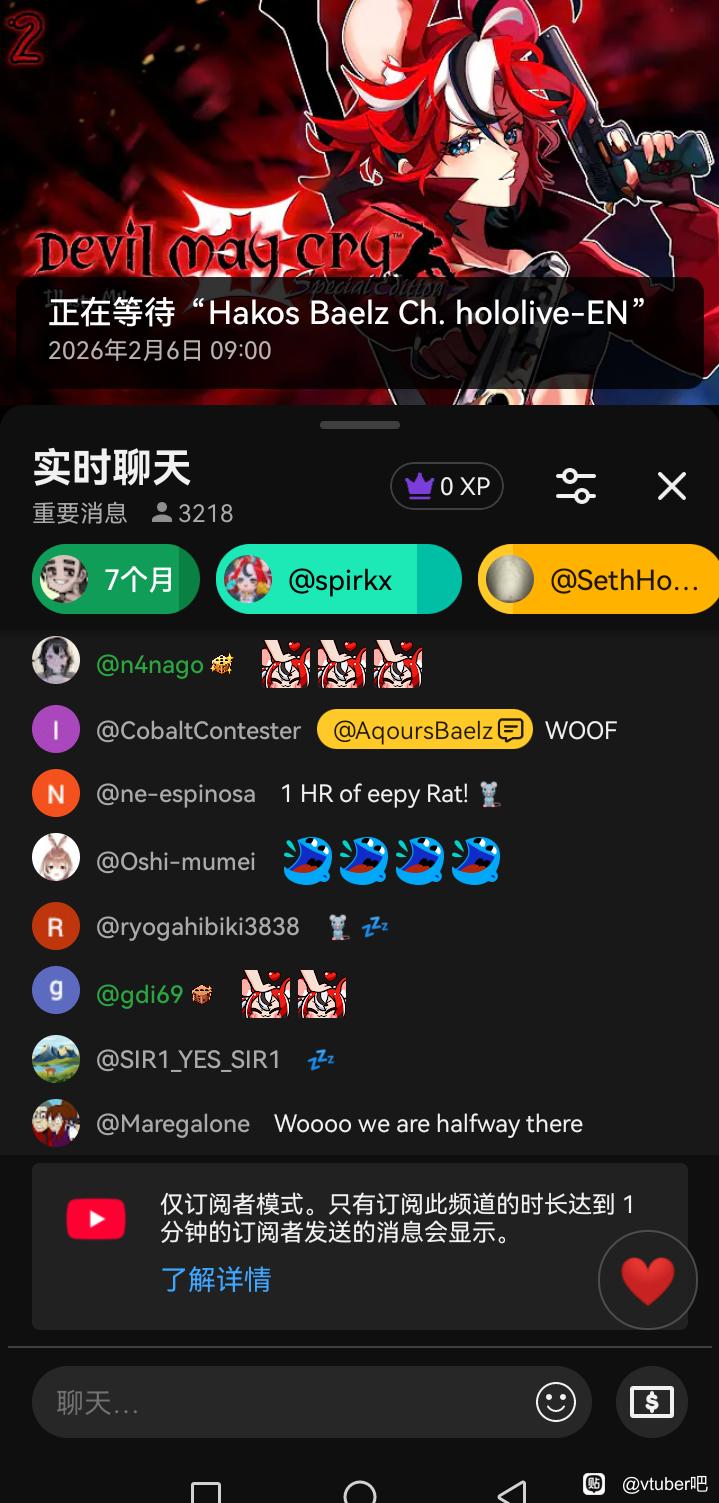Open the chat filter settings icon
Screen dimensions: 719x1503
pos(576,486)
